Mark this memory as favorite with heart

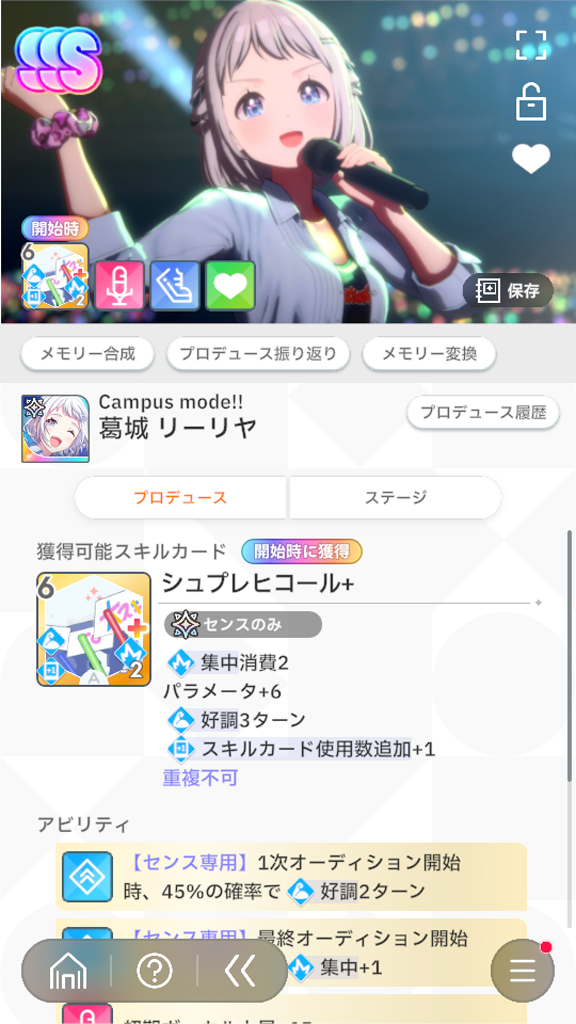pyautogui.click(x=531, y=159)
